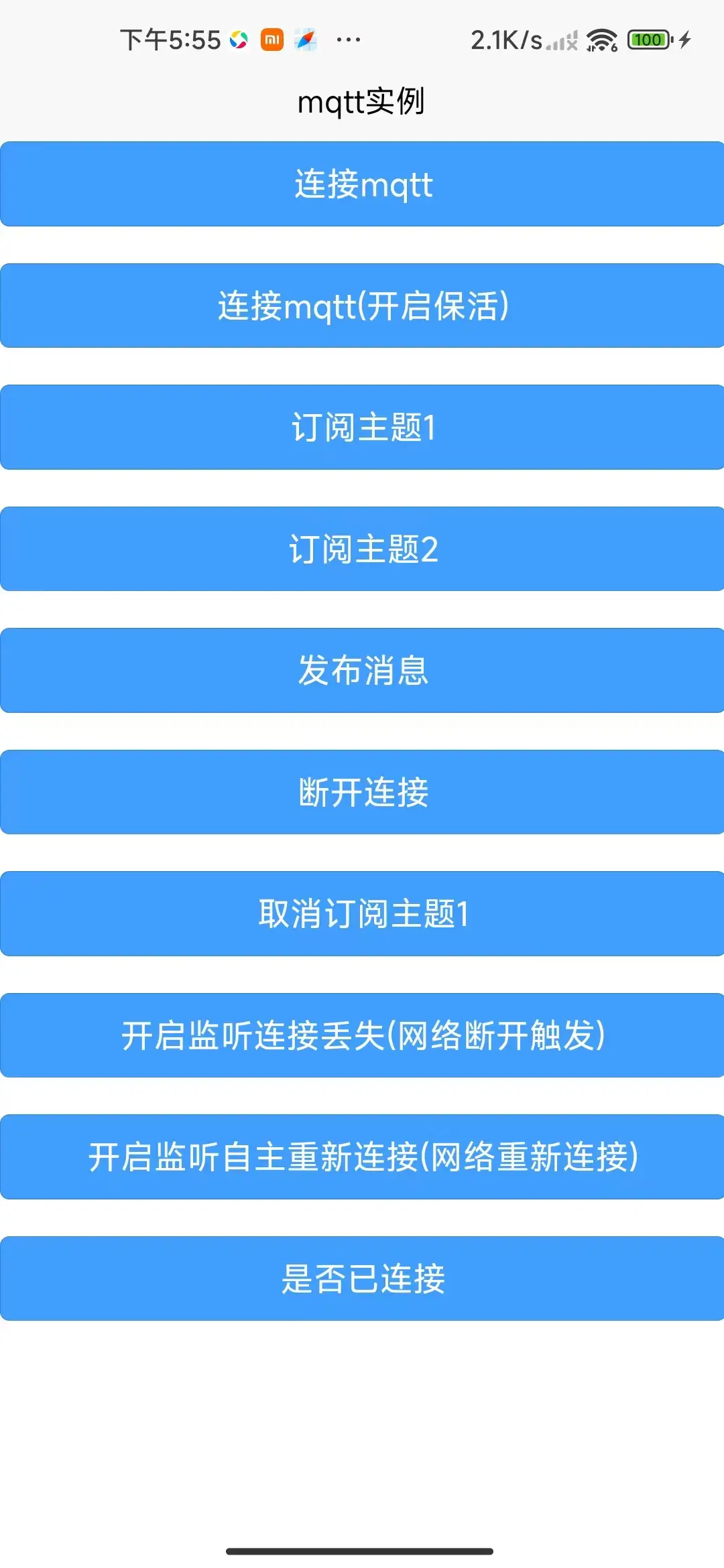The width and height of the screenshot is (724, 1568).
Task: Tap the 连接mqtt button
Action: 362,184
